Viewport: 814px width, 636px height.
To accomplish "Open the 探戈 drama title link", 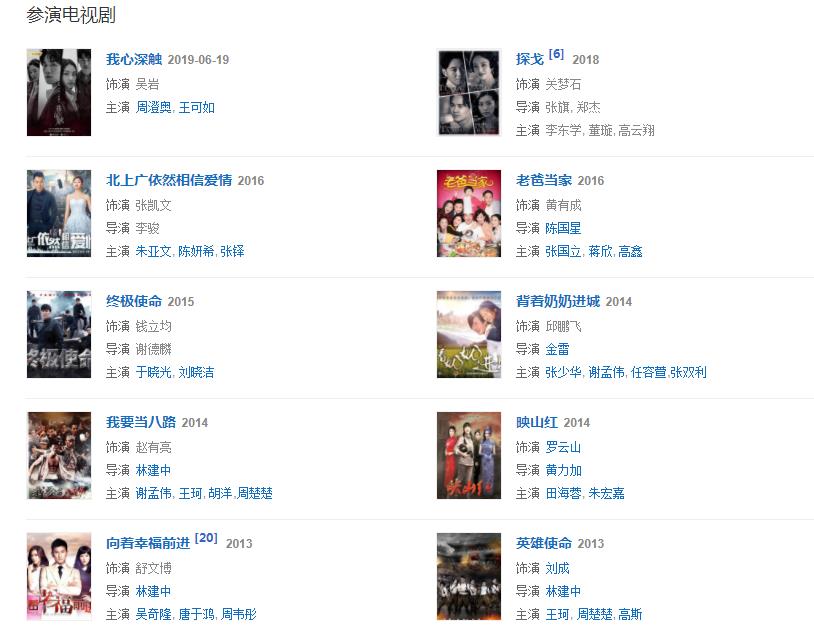I will click(529, 60).
